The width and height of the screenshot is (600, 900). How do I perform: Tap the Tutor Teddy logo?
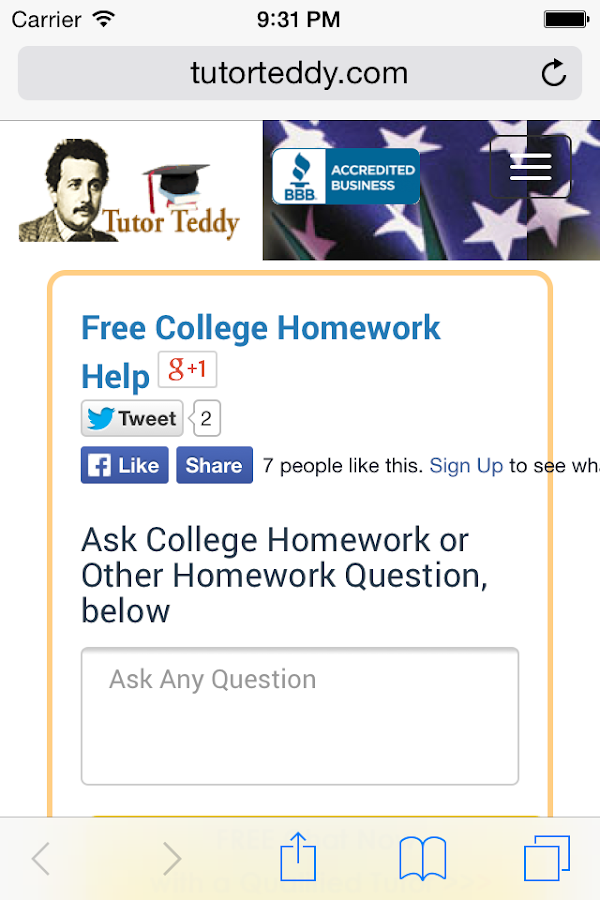point(130,192)
